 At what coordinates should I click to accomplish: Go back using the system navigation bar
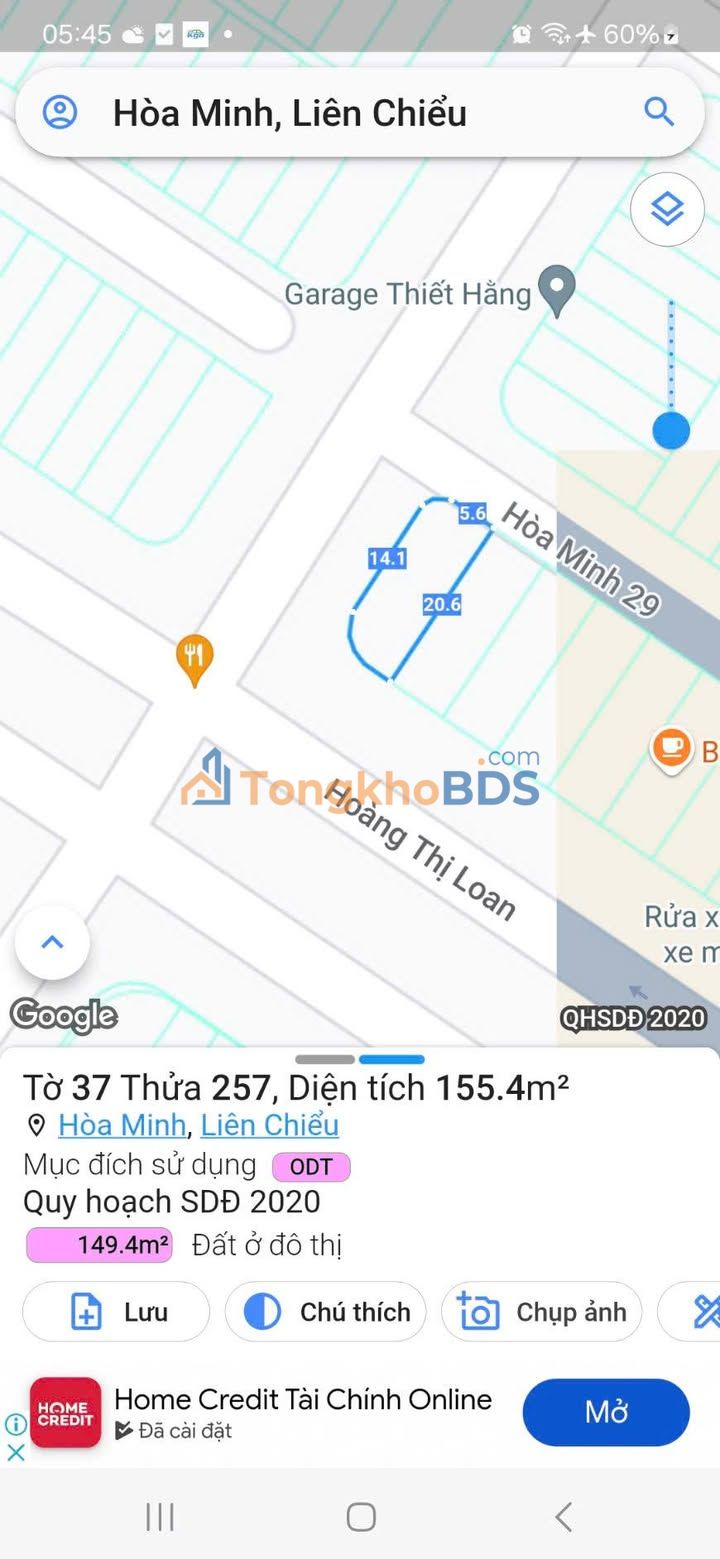[x=563, y=1516]
